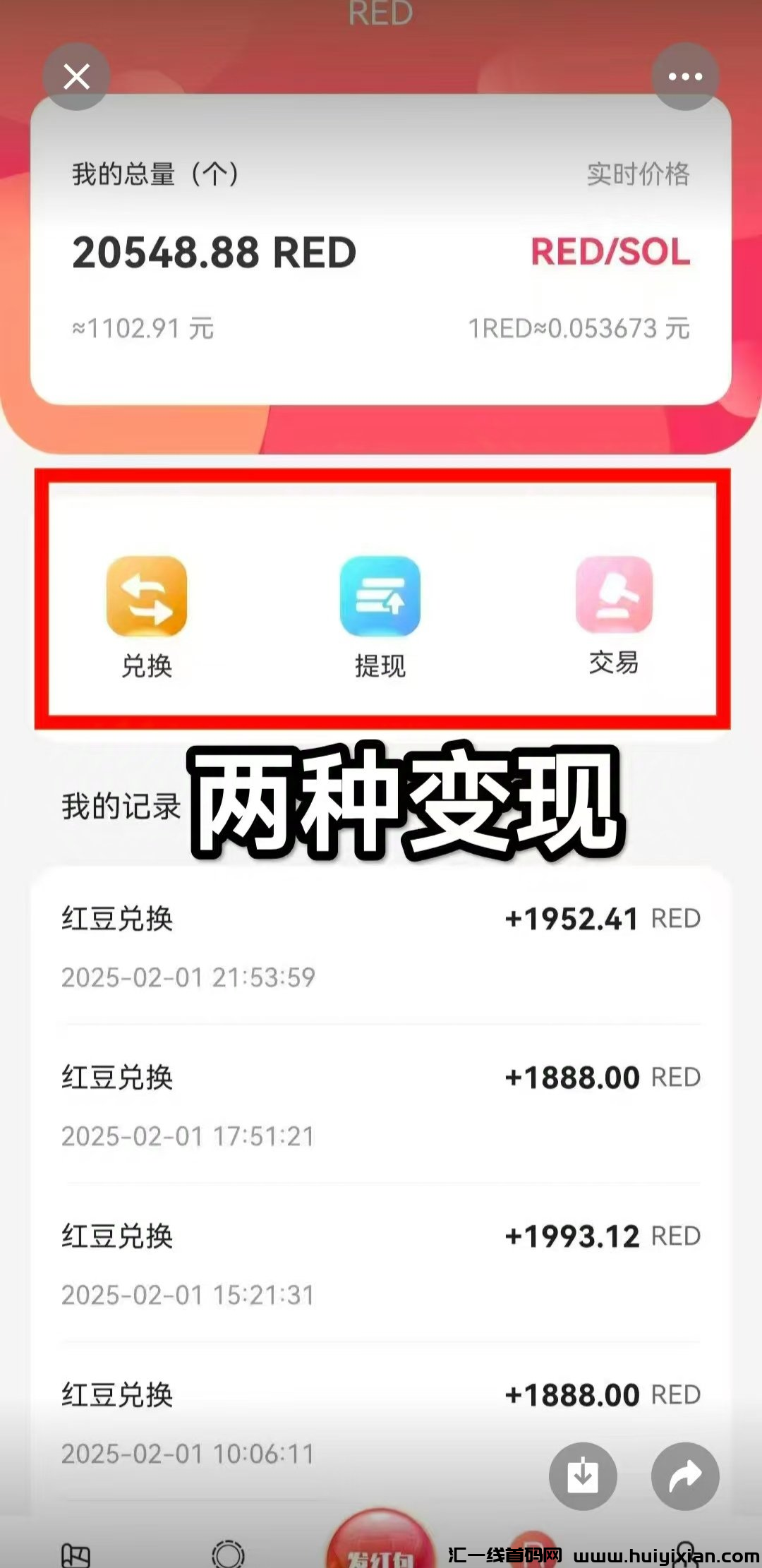
Task: Tap the 1RED≈0.053673 元 rate text
Action: [579, 327]
